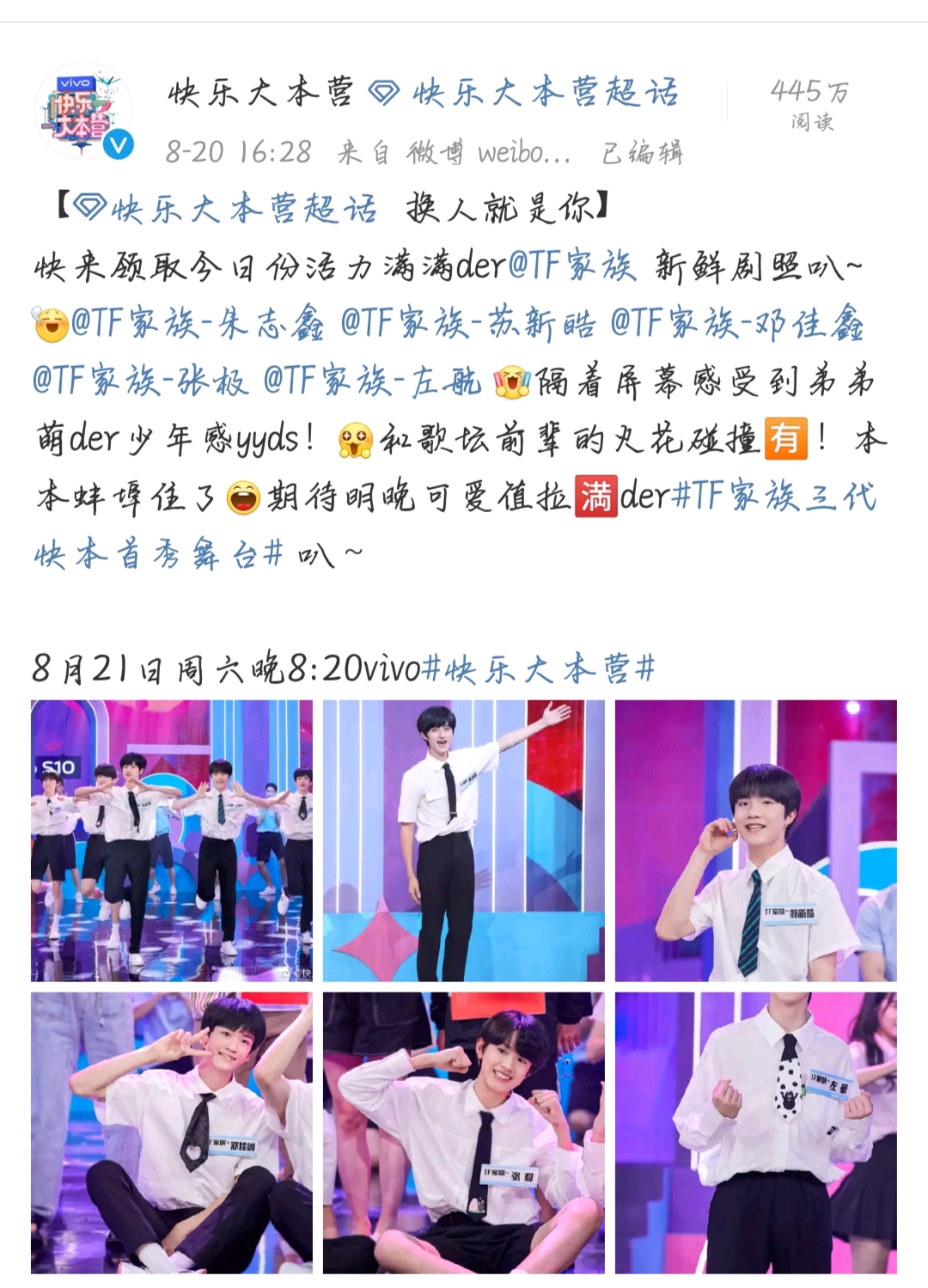Viewport: 928px width, 1288px height.
Task: View photo with 邓佳鑫 name tag
Action: [x=172, y=1132]
